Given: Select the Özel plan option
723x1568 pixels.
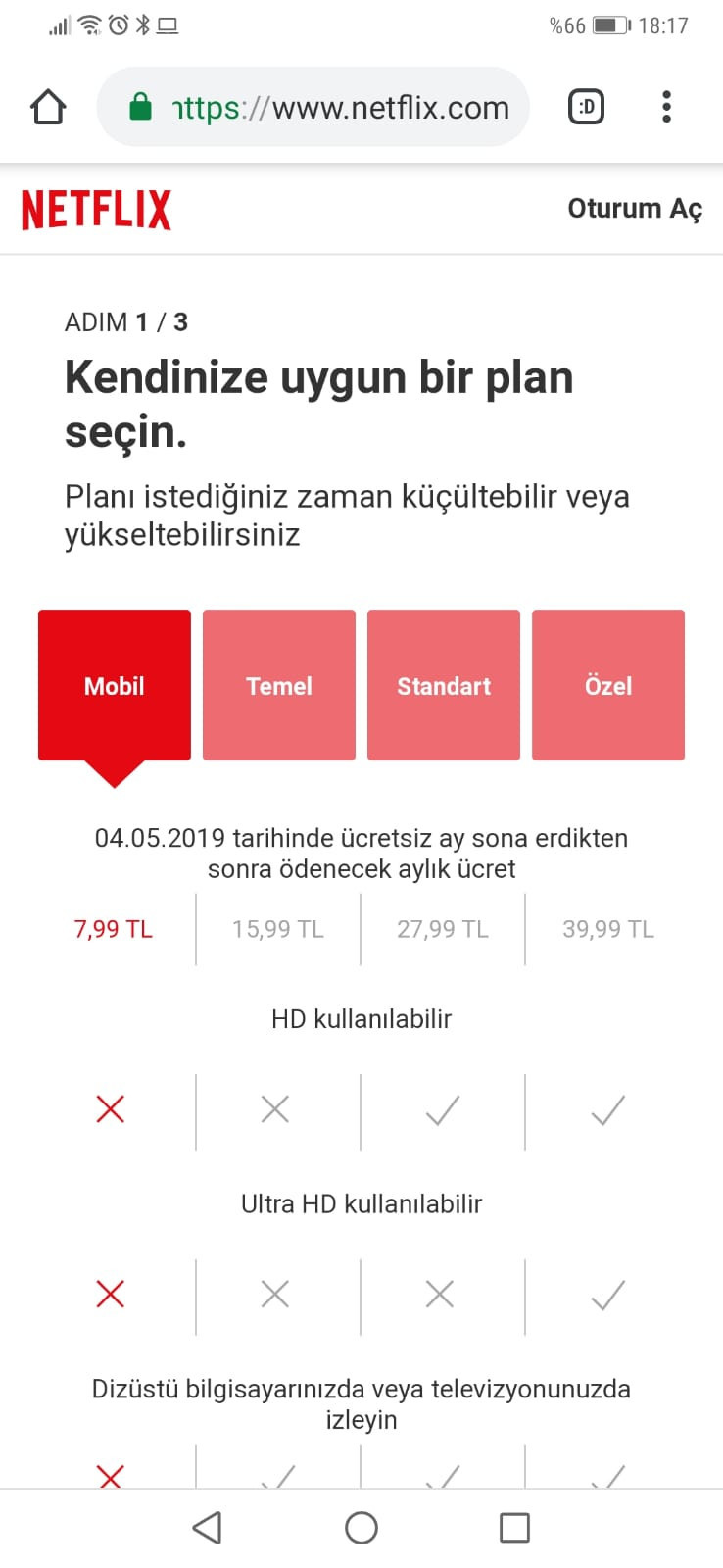Looking at the screenshot, I should [x=607, y=684].
